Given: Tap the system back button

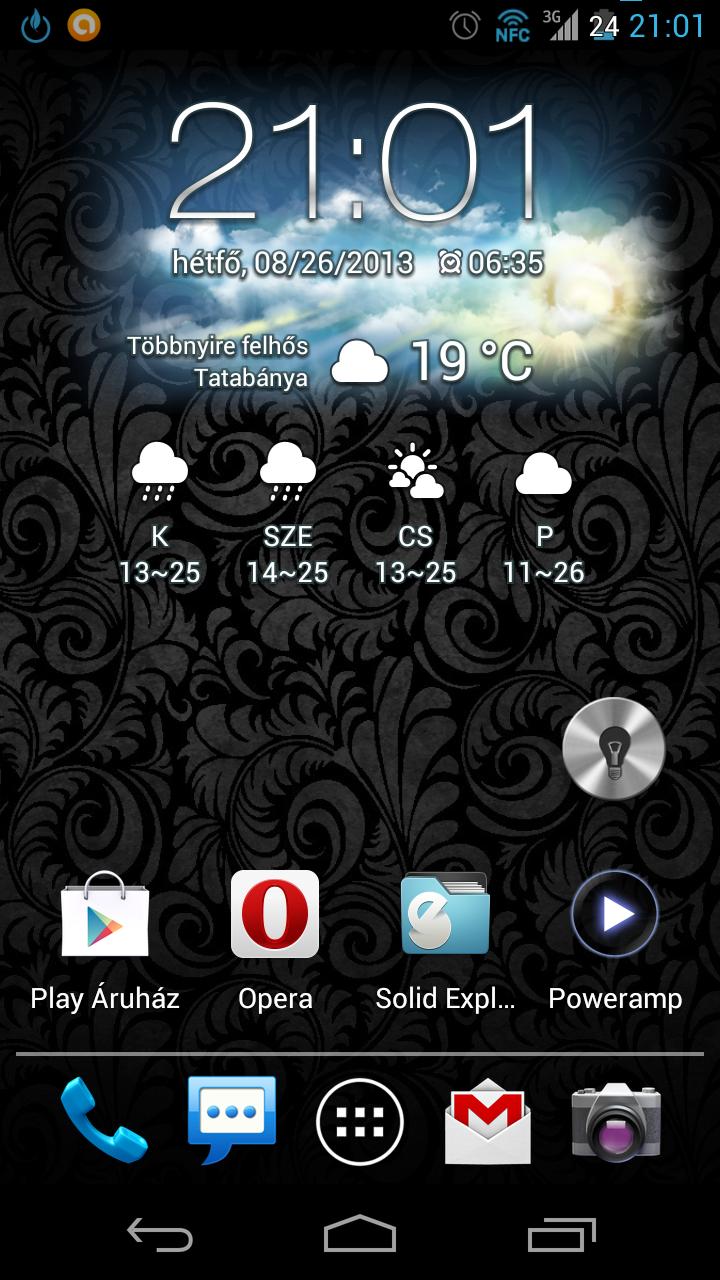Looking at the screenshot, I should pyautogui.click(x=160, y=1235).
